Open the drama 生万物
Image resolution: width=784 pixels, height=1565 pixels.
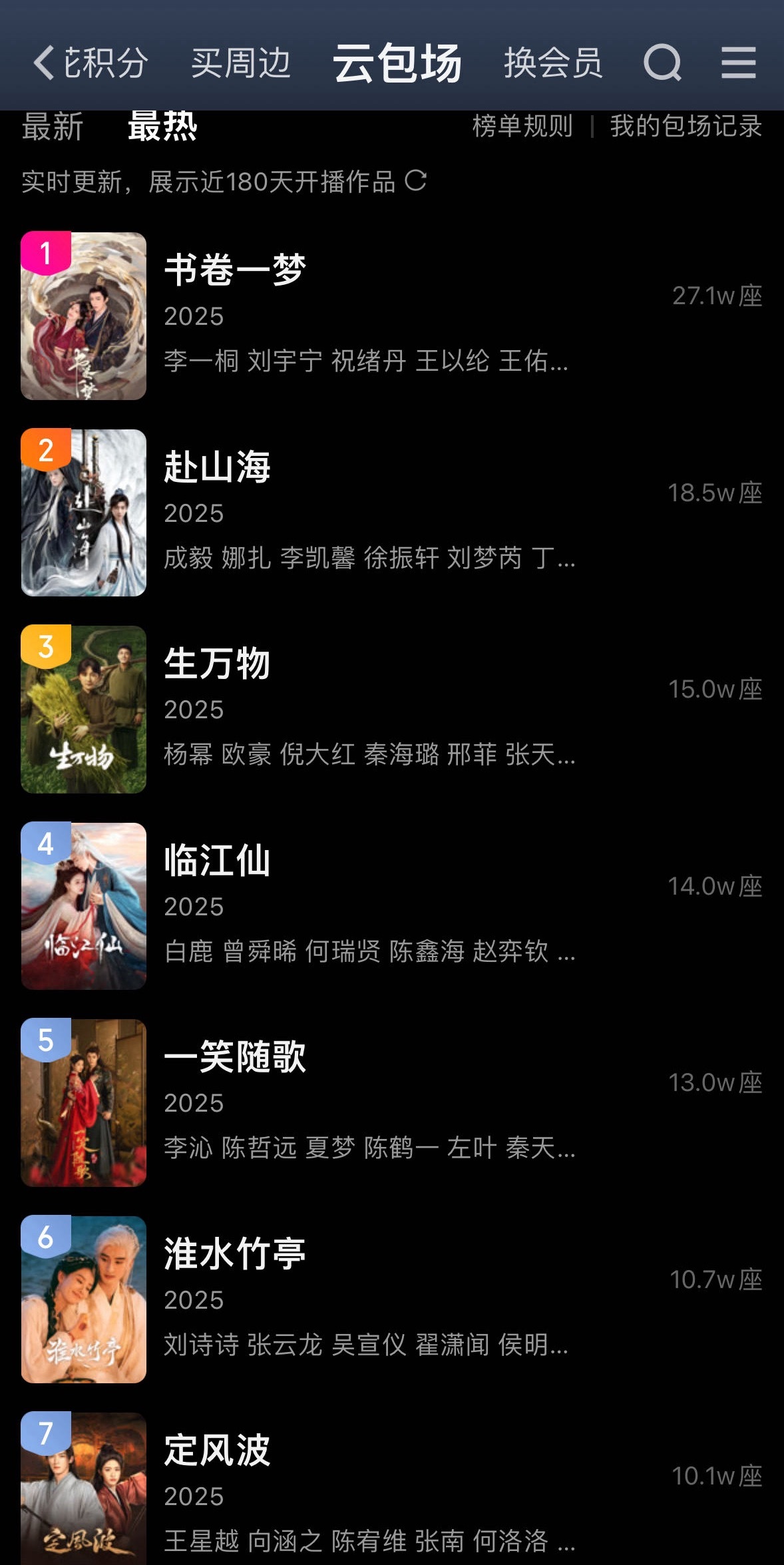point(217,664)
